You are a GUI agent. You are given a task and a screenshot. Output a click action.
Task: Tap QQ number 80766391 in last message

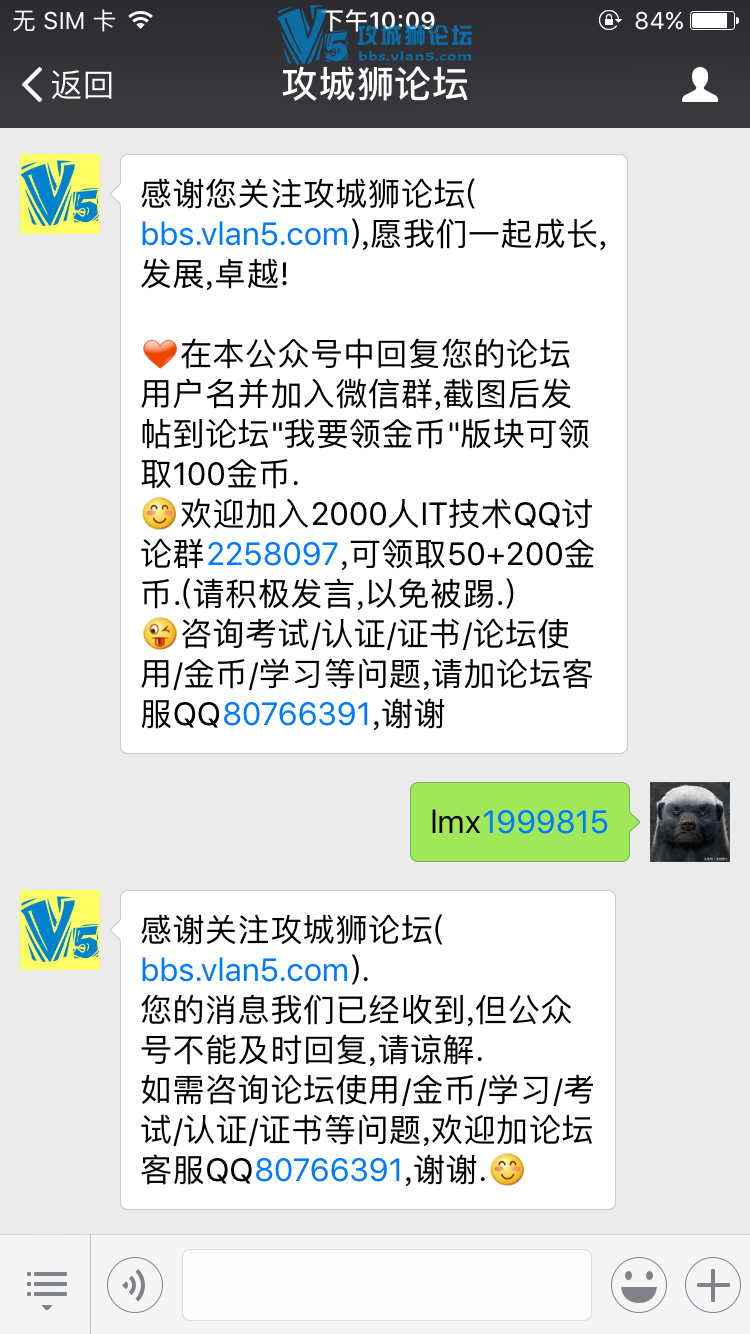click(x=329, y=1169)
